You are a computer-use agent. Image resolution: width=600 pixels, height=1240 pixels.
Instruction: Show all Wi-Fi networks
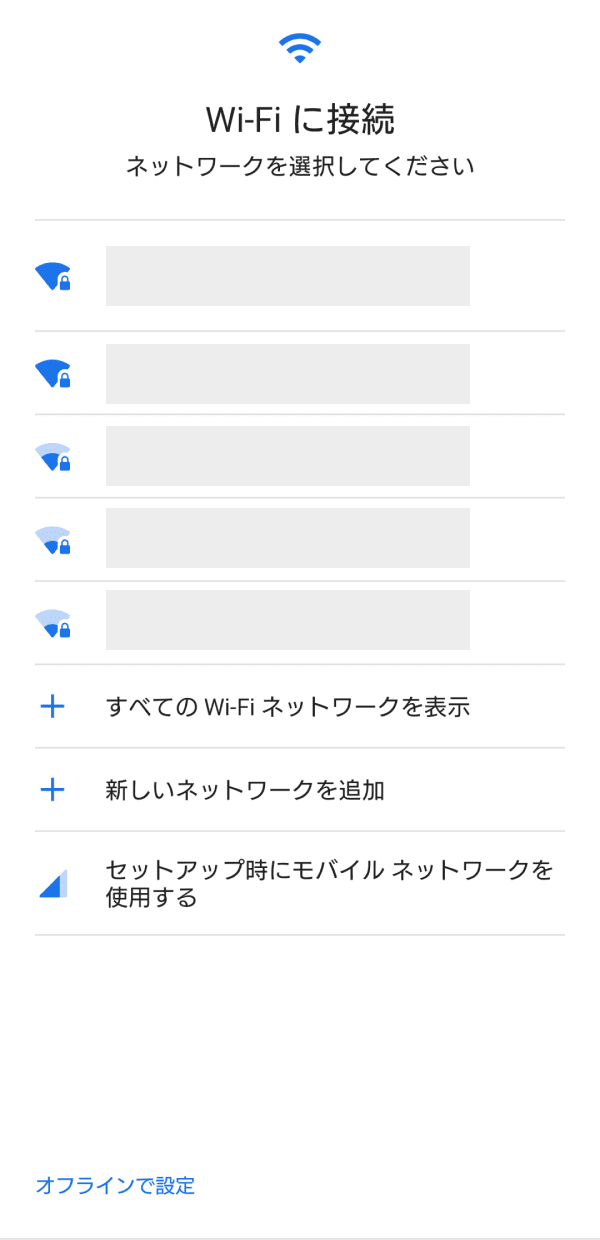(x=287, y=707)
